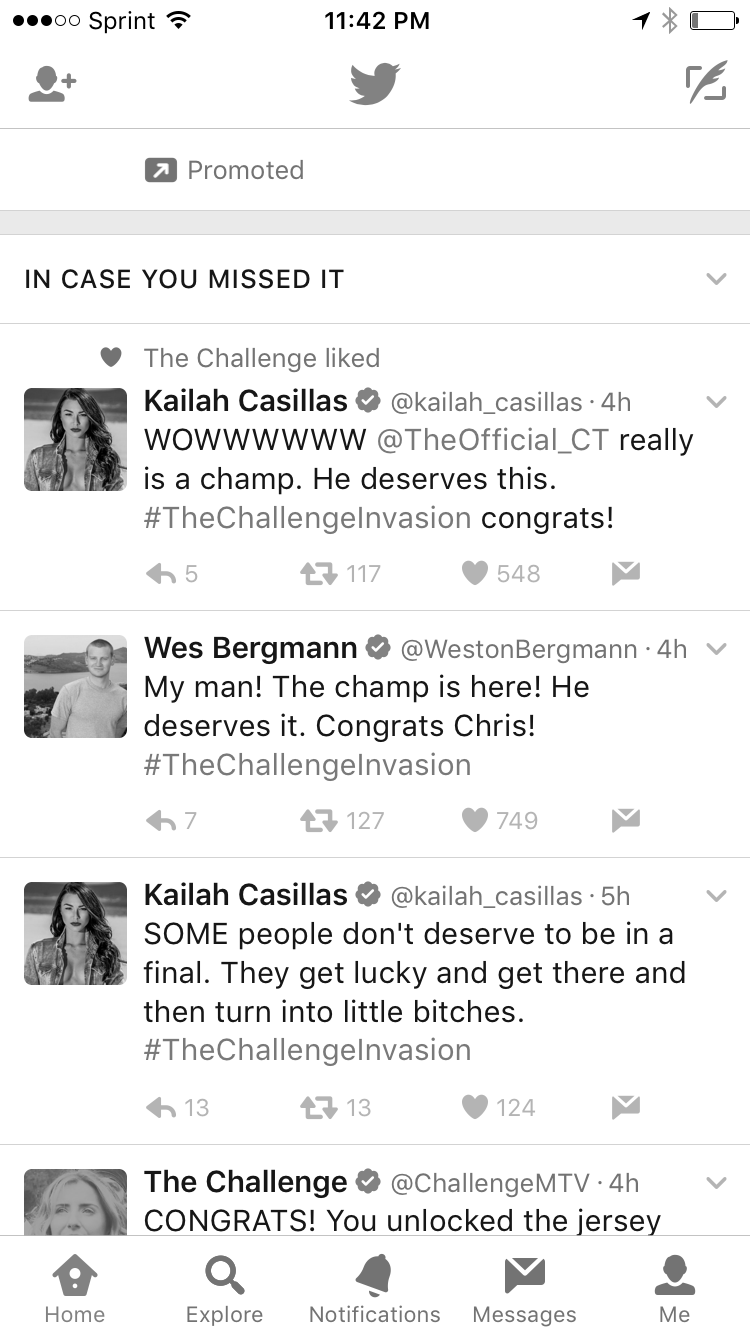The width and height of the screenshot is (750, 1334).
Task: Go to the Home tab
Action: [75, 1289]
